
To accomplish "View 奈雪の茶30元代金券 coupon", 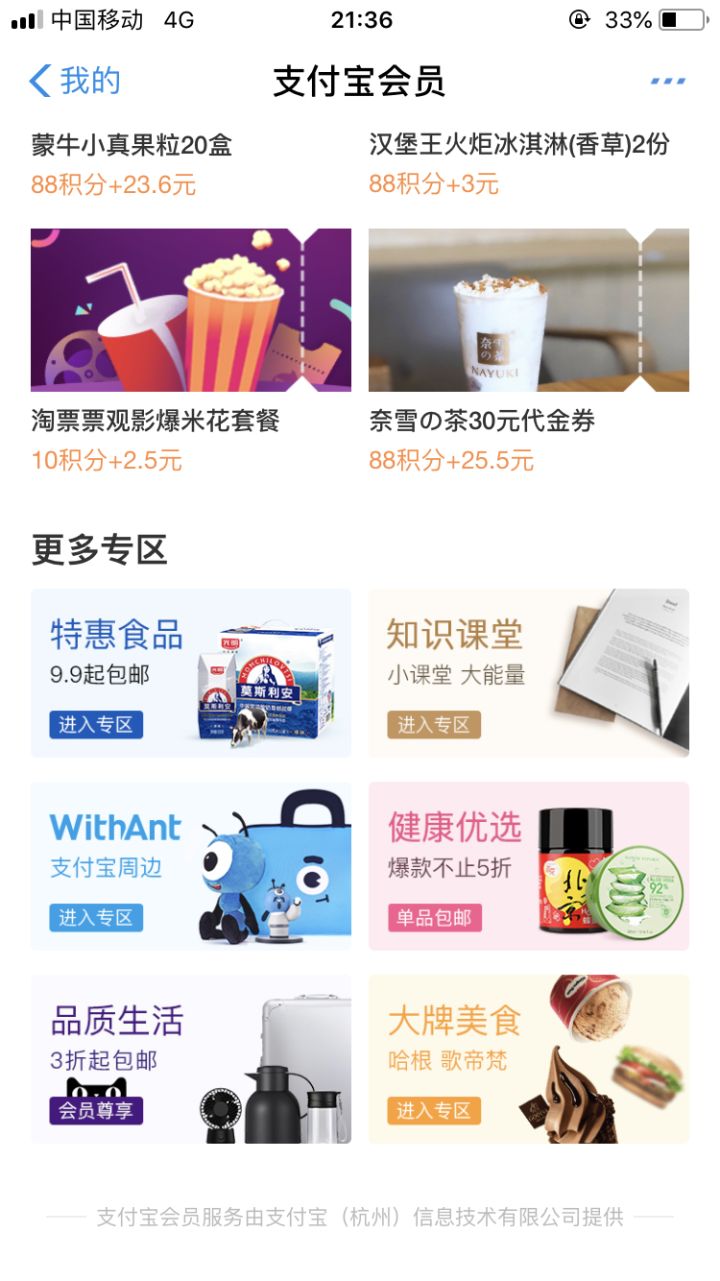I will [x=528, y=310].
